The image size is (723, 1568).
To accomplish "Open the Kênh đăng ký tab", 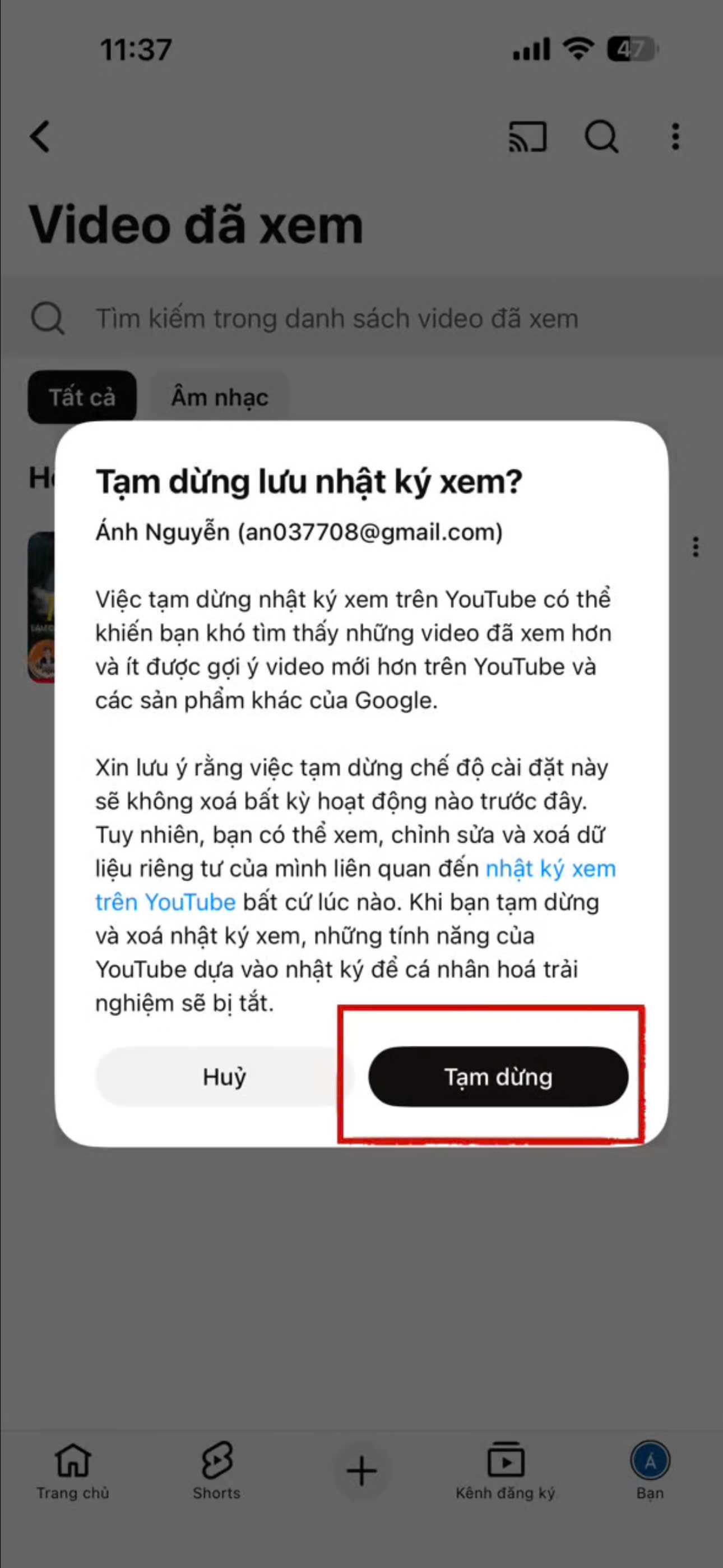I will click(505, 1470).
